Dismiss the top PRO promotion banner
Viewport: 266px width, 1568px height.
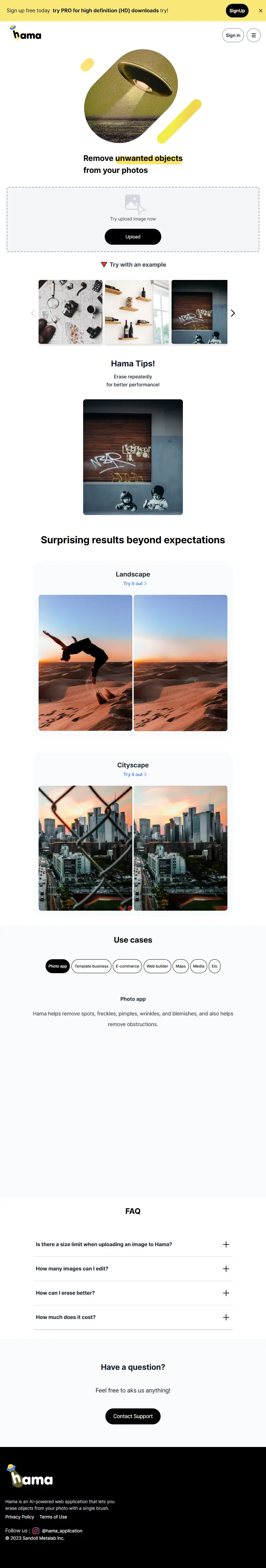[x=261, y=11]
